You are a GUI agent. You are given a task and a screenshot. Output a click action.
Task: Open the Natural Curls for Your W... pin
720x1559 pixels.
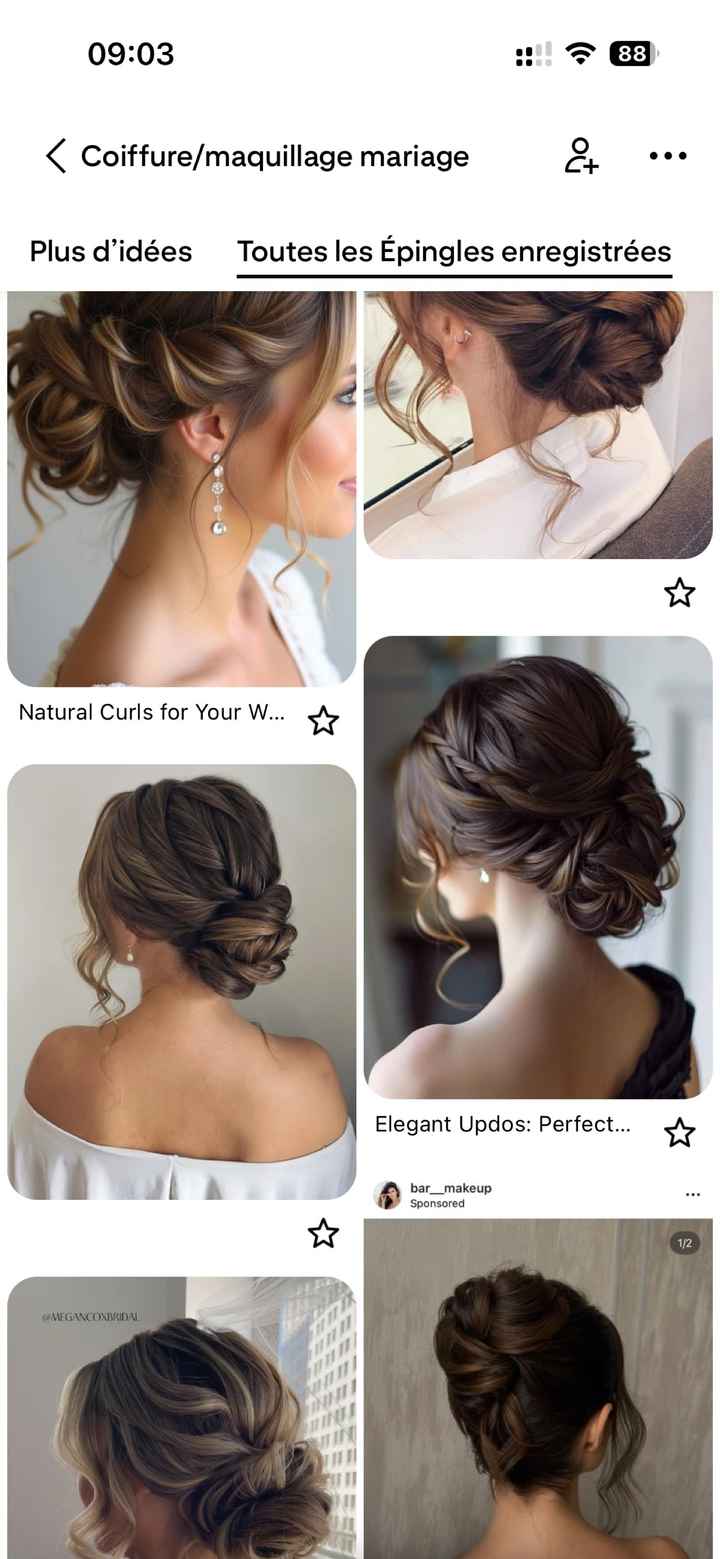click(181, 488)
